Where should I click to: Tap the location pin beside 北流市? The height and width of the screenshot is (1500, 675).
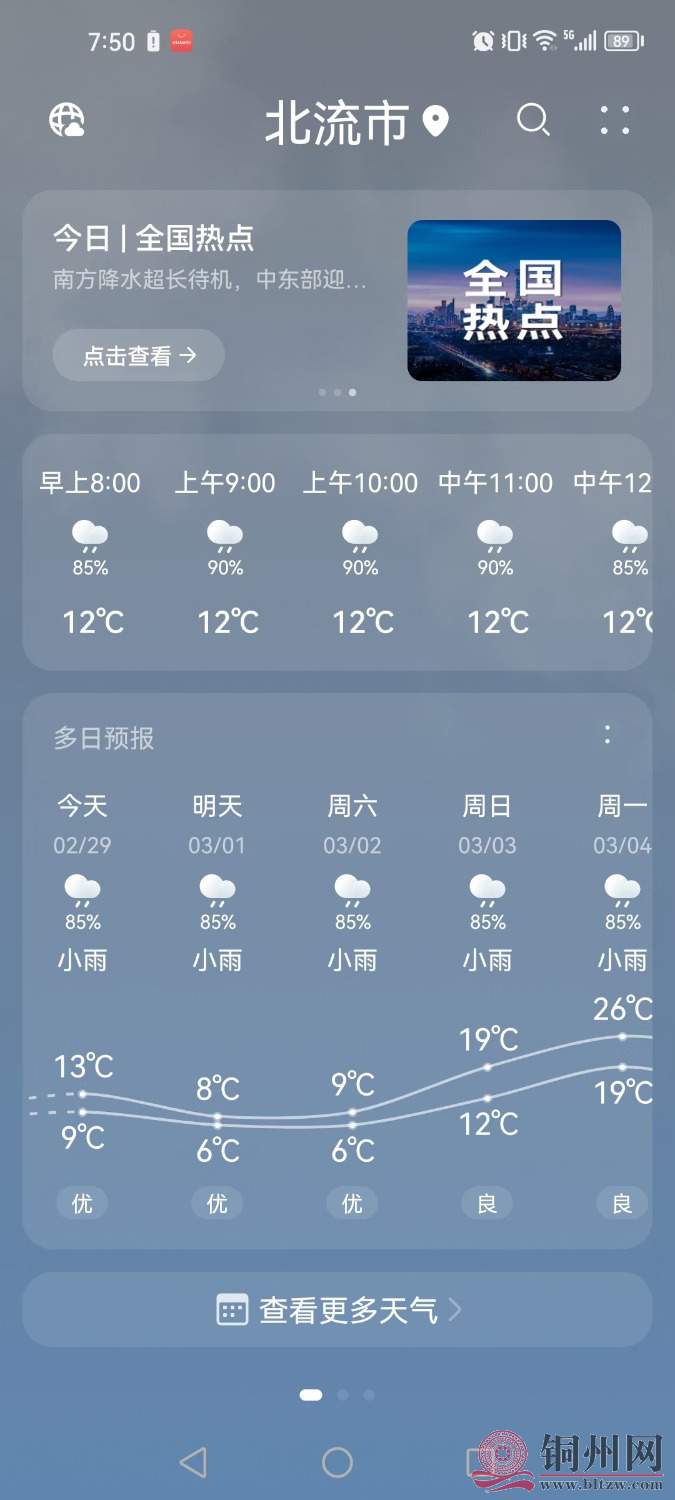tap(435, 123)
